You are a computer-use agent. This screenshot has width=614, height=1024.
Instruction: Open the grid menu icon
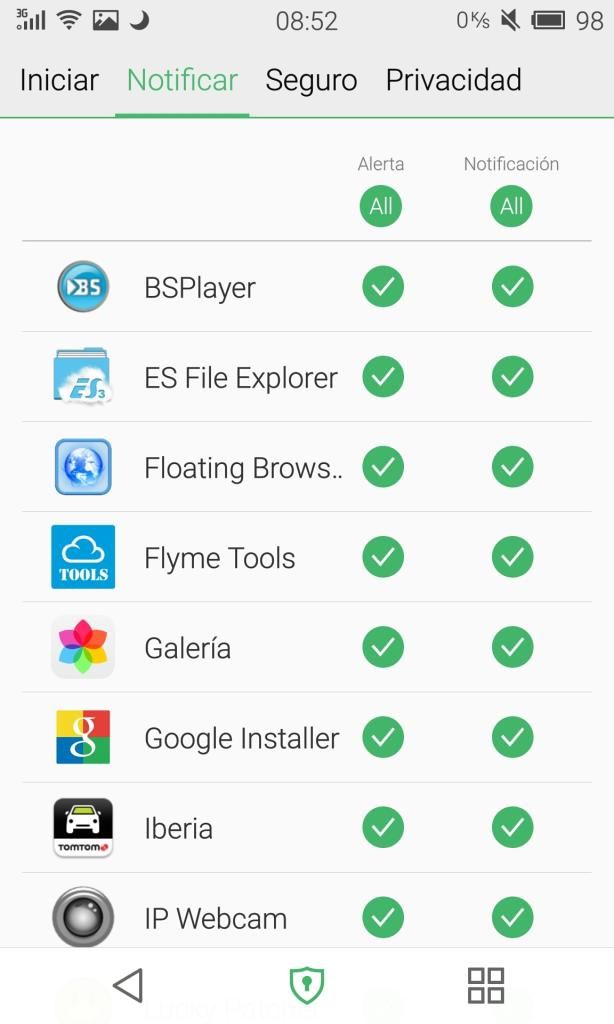(x=486, y=985)
